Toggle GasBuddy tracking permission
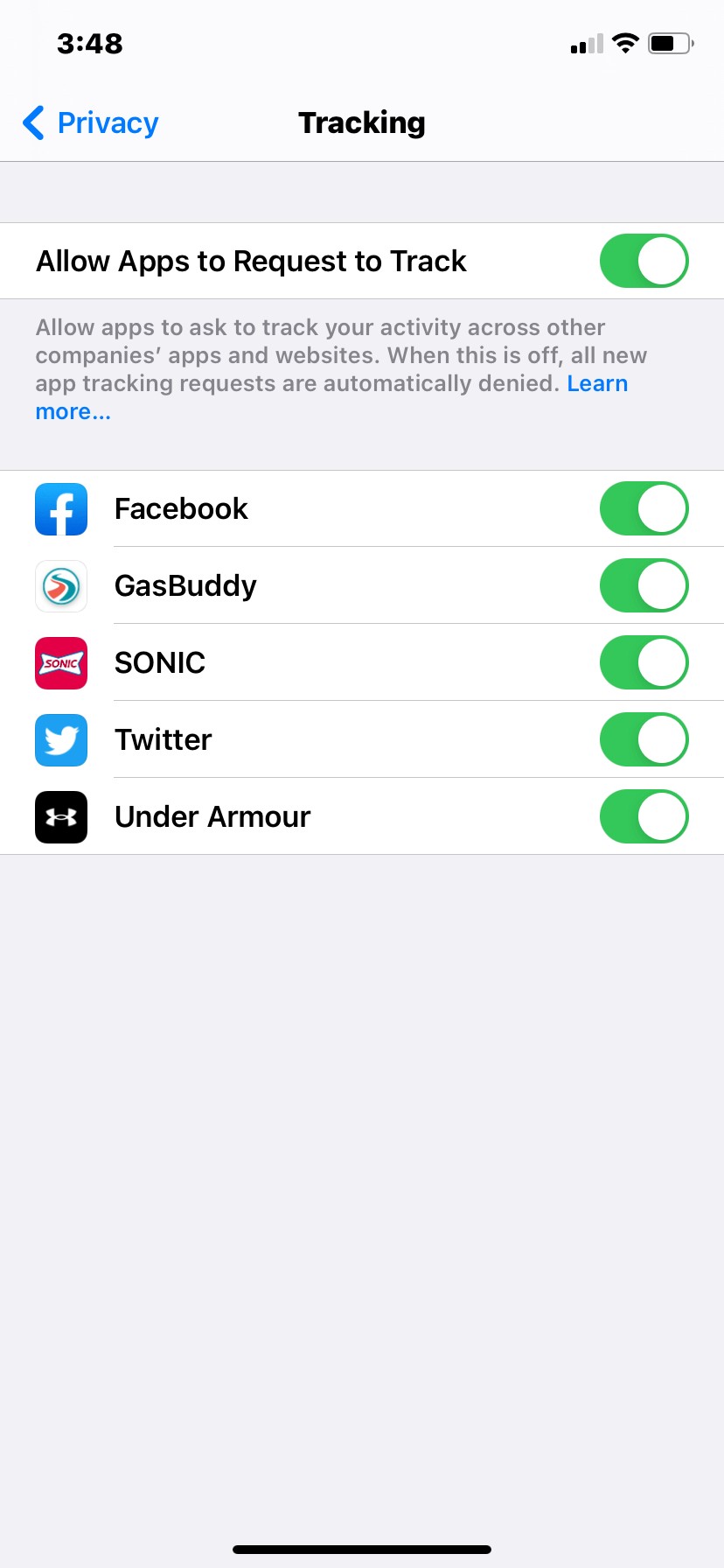 pos(644,585)
